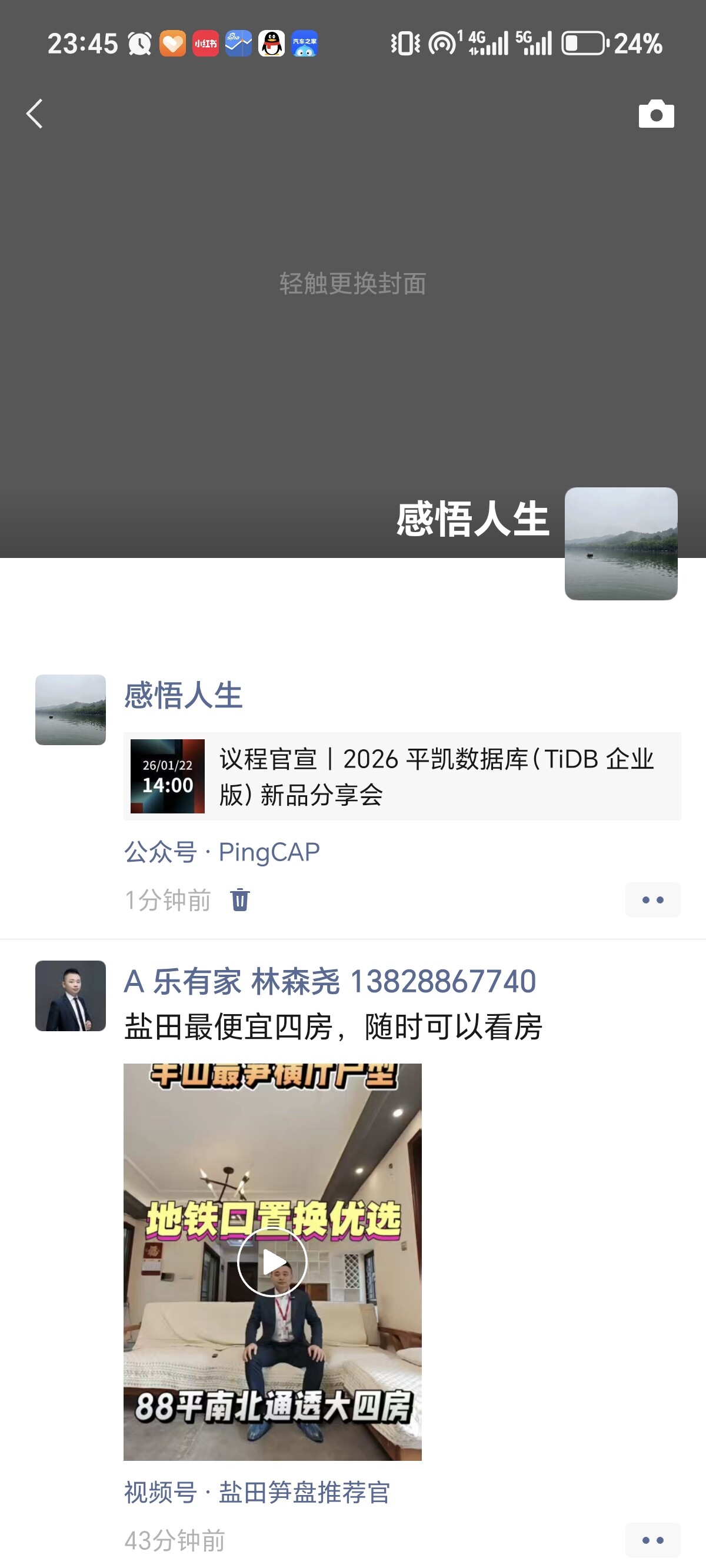Delete the post from 1分钟前
Image resolution: width=706 pixels, height=1568 pixels.
coord(240,899)
